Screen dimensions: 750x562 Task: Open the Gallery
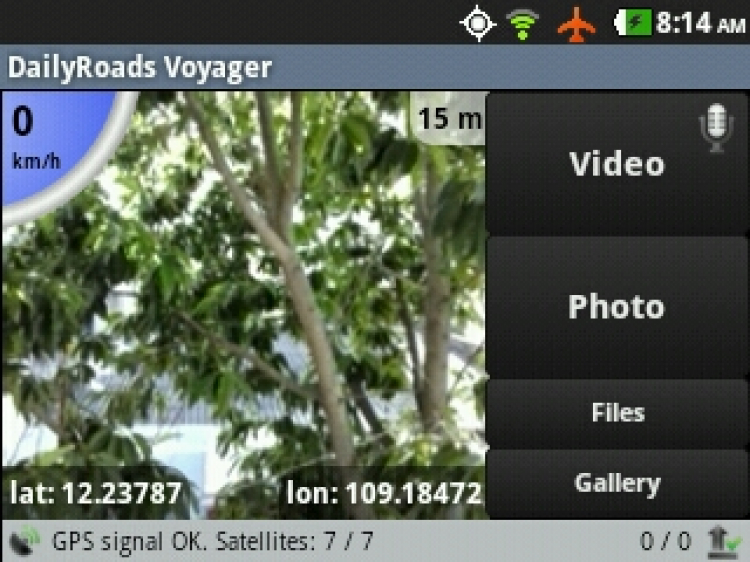[x=616, y=484]
